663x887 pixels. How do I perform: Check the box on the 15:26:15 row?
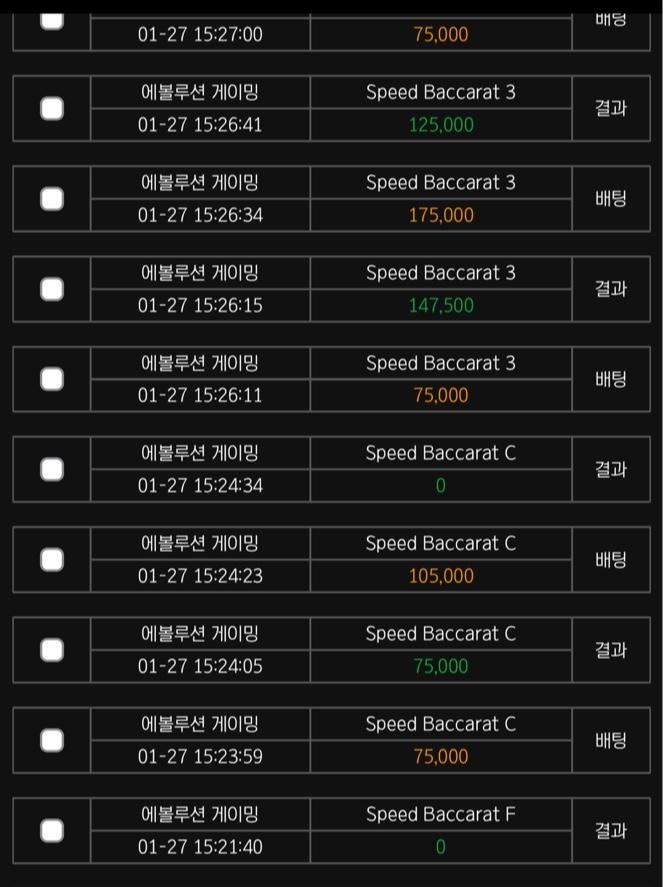52,289
